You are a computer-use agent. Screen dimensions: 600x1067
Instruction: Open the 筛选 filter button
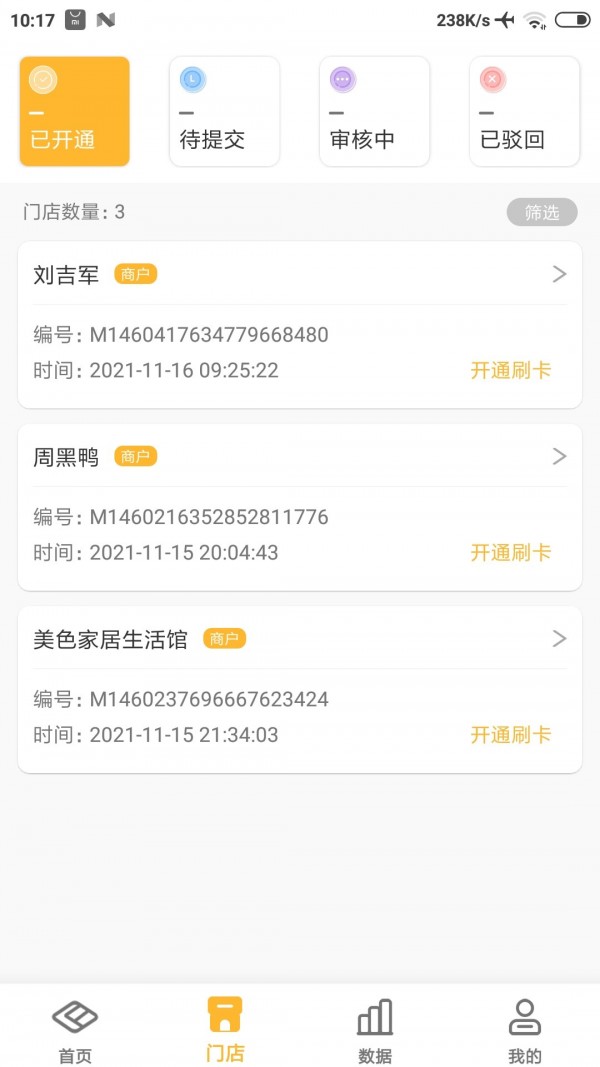pos(541,212)
